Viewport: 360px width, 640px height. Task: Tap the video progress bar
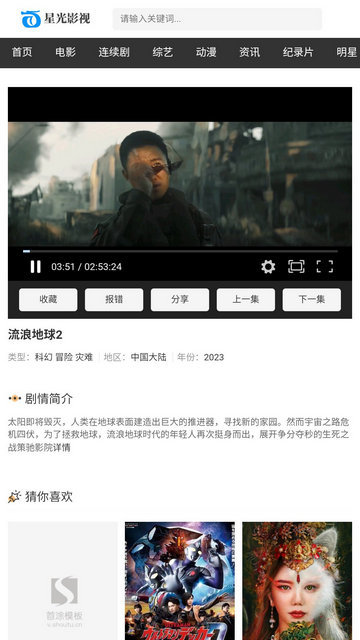(180, 251)
